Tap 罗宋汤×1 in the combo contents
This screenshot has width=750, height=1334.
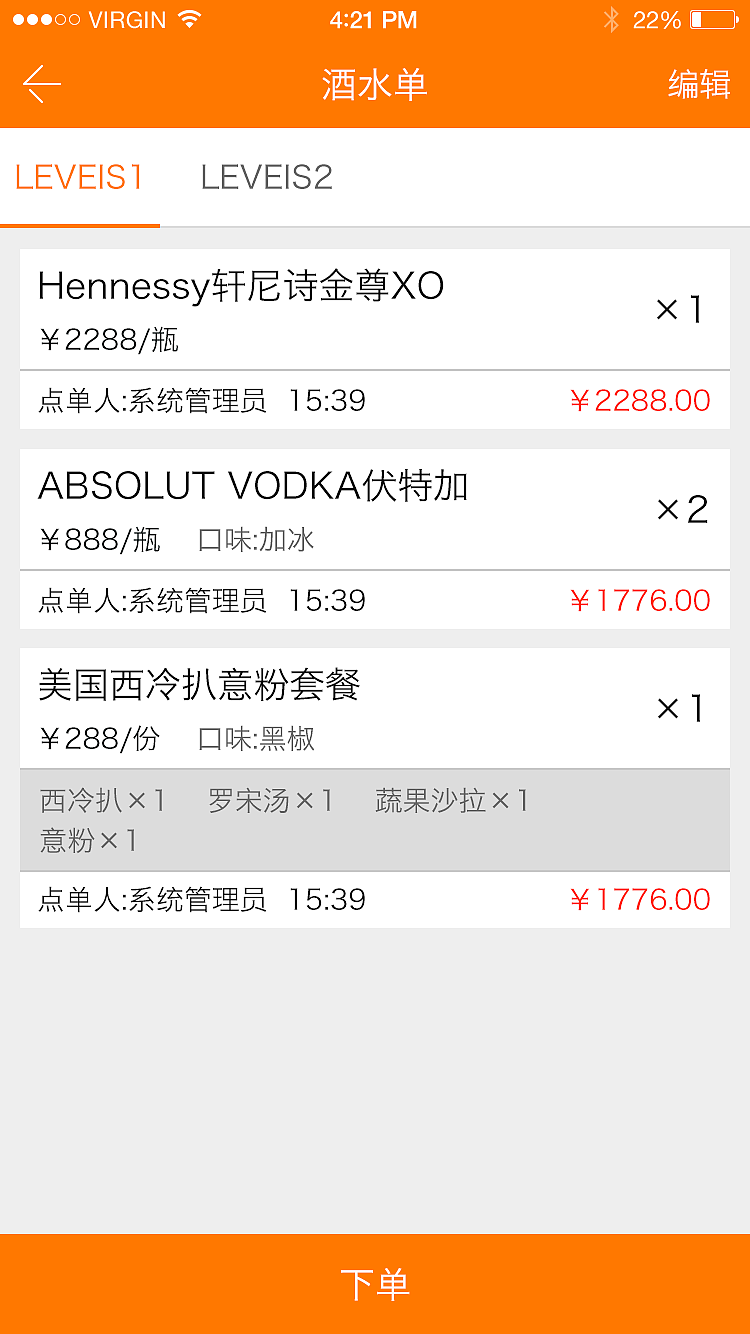coord(271,799)
